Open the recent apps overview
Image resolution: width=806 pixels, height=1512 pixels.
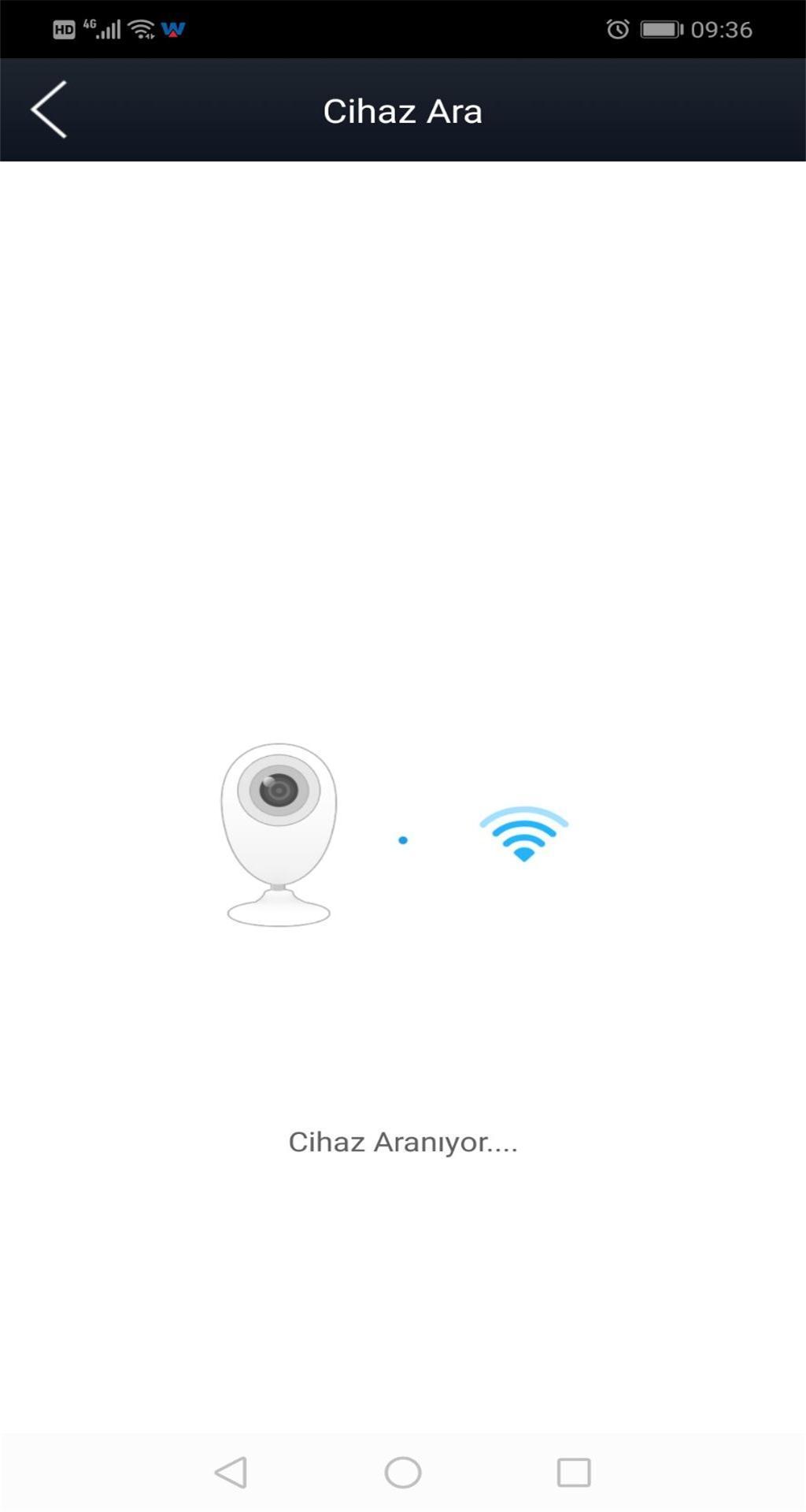574,1472
